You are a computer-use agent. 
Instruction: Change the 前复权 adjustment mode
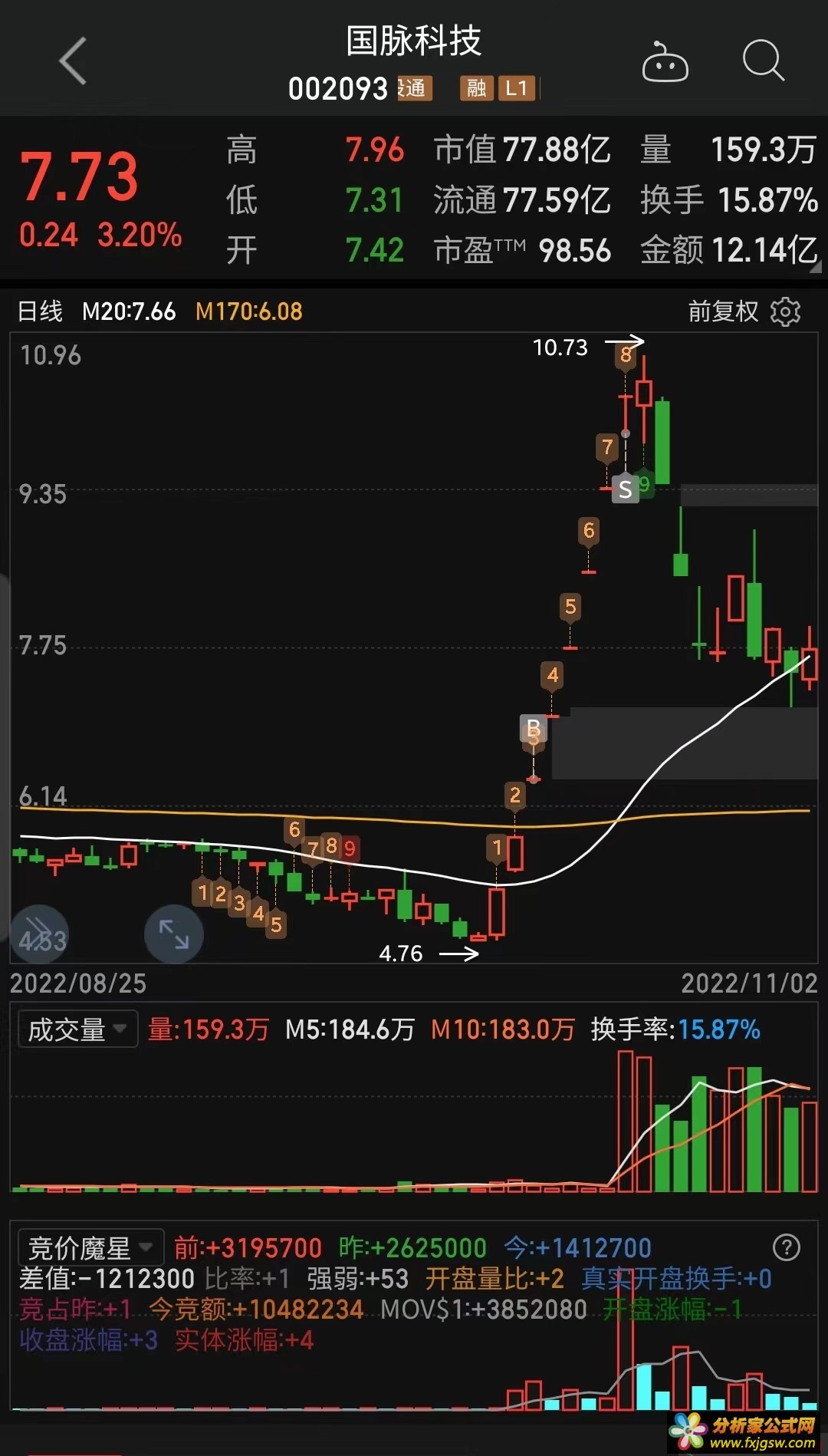(723, 311)
